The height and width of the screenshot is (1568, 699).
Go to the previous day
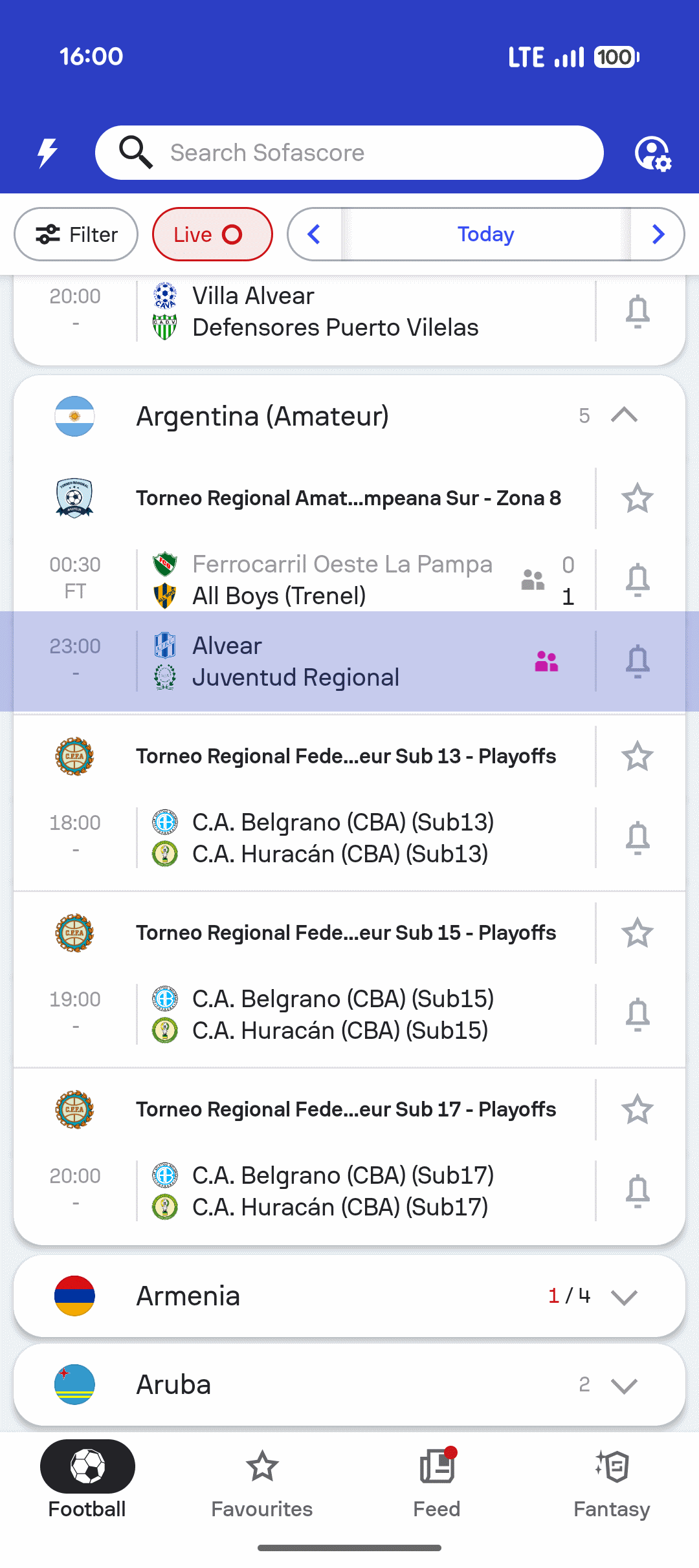tap(315, 234)
